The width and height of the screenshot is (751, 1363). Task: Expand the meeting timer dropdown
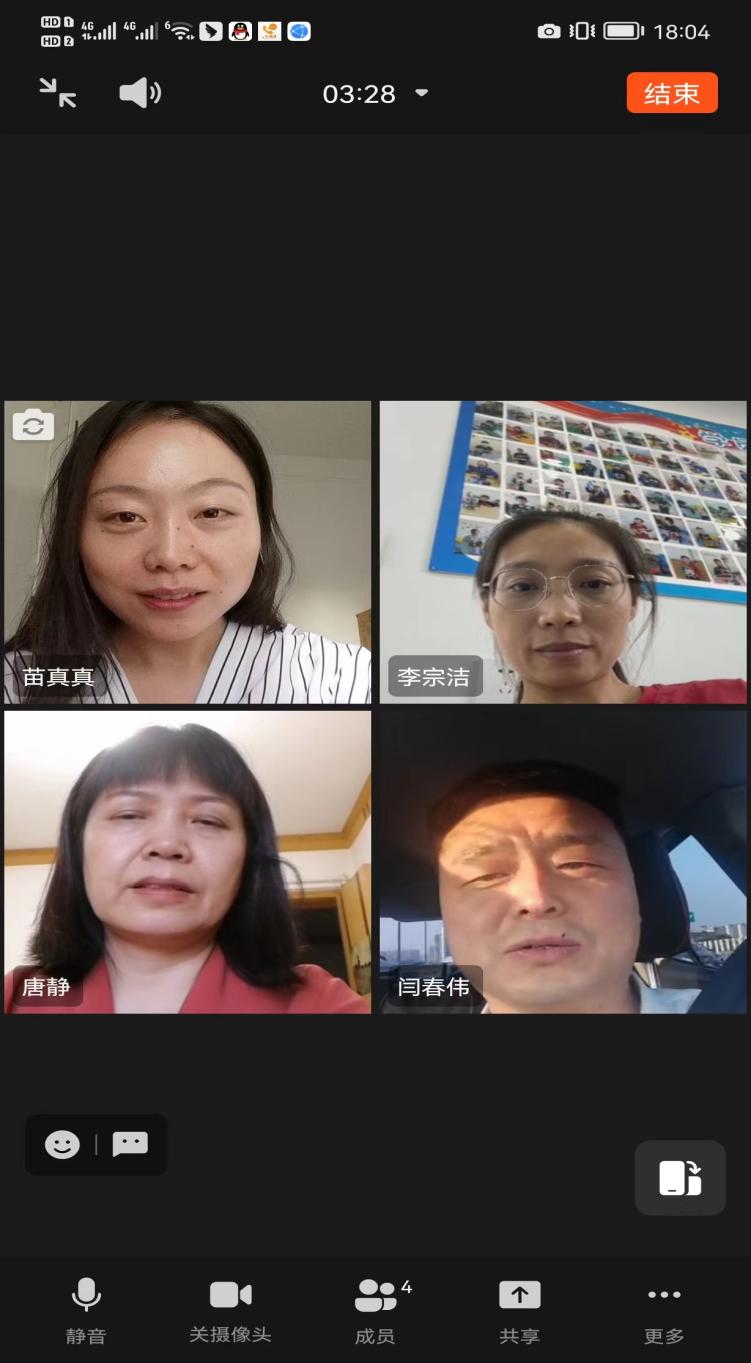tap(422, 93)
